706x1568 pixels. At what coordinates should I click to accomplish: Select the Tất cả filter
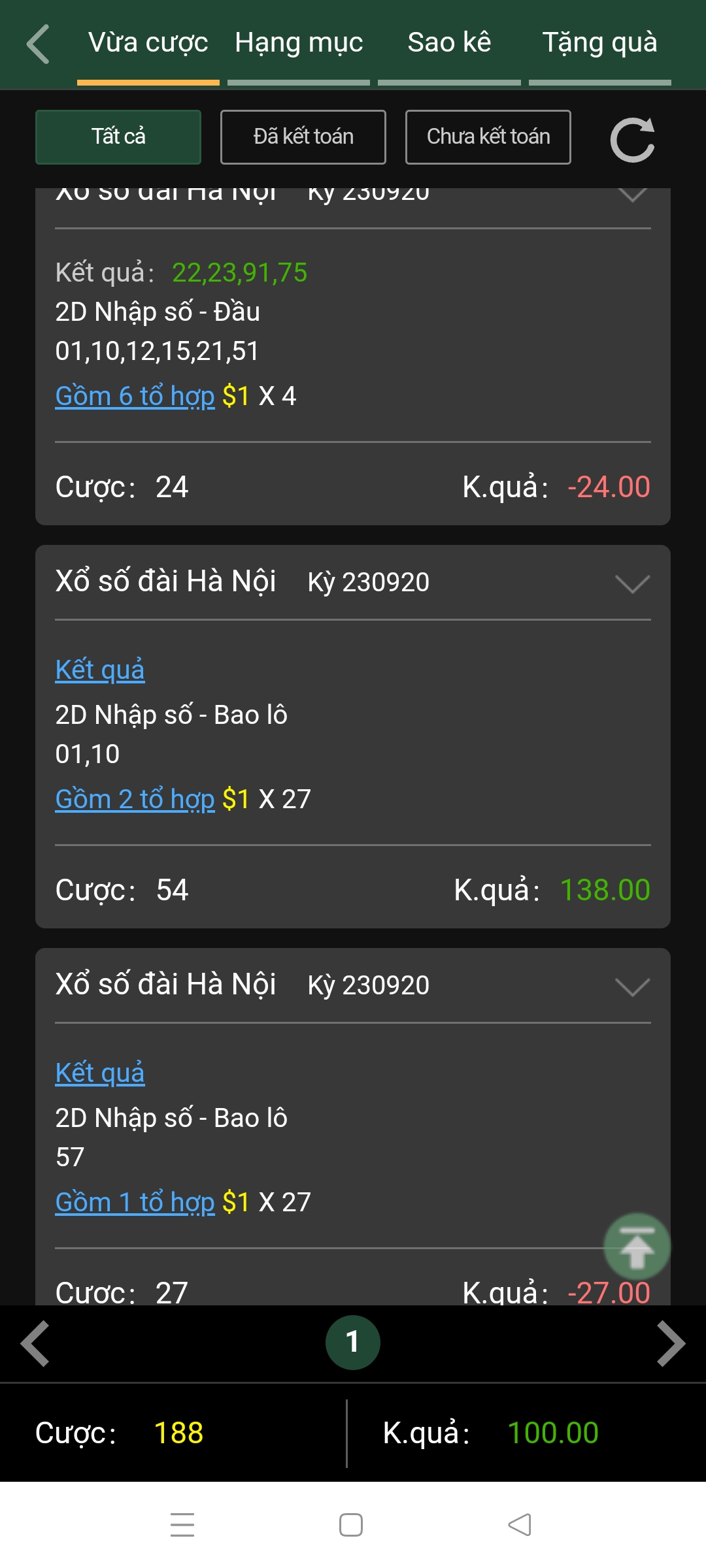point(118,137)
